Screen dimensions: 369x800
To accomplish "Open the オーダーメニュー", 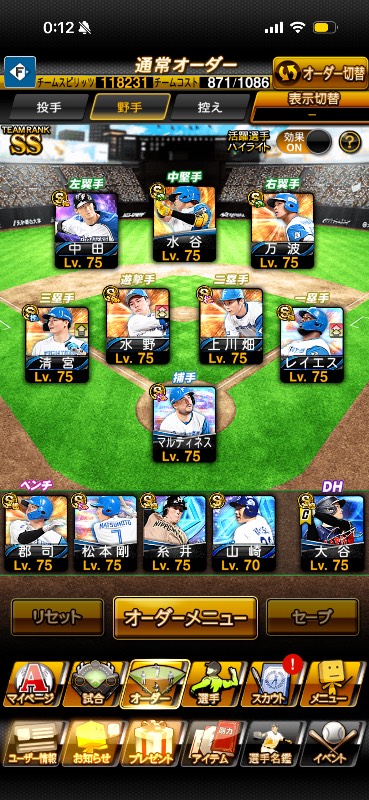I will point(185,618).
